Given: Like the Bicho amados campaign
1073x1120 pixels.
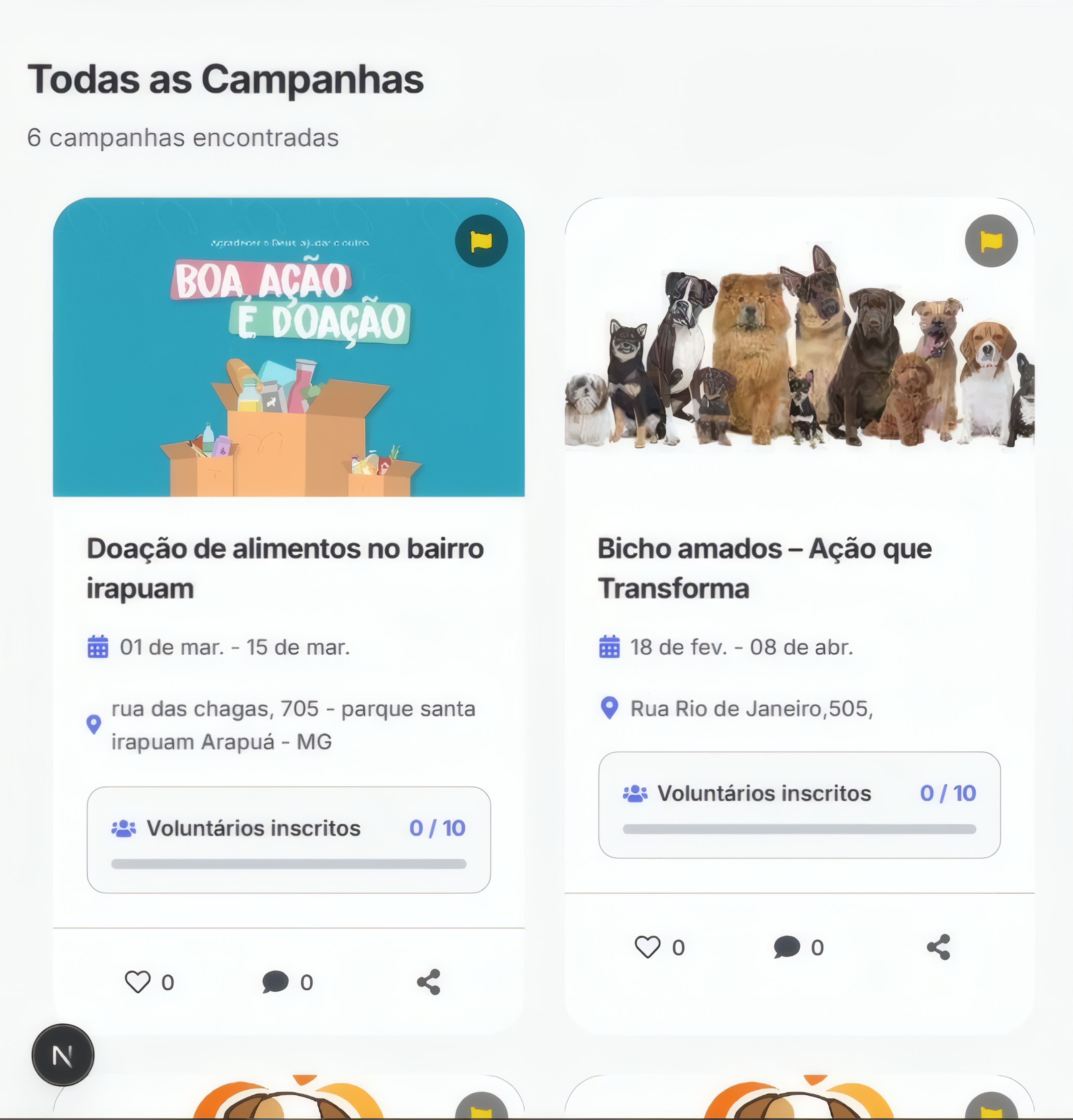Looking at the screenshot, I should (647, 947).
